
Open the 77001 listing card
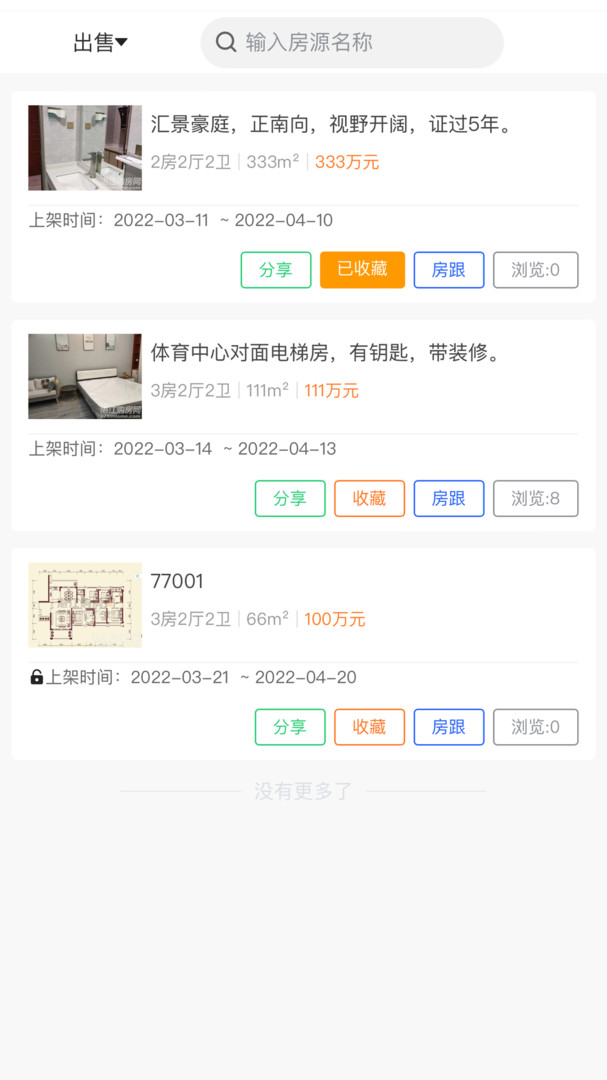point(303,654)
